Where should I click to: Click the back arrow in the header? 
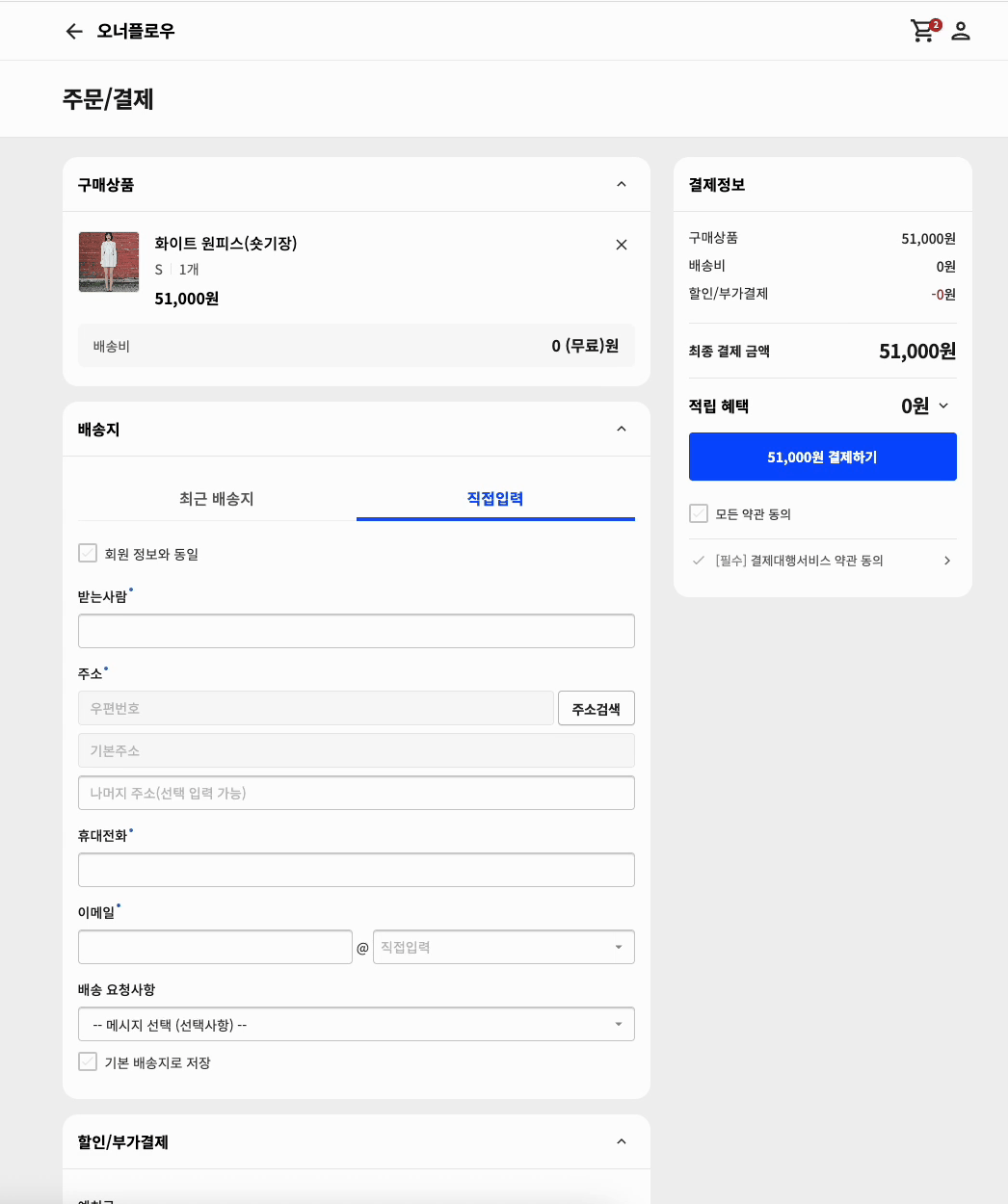[74, 31]
